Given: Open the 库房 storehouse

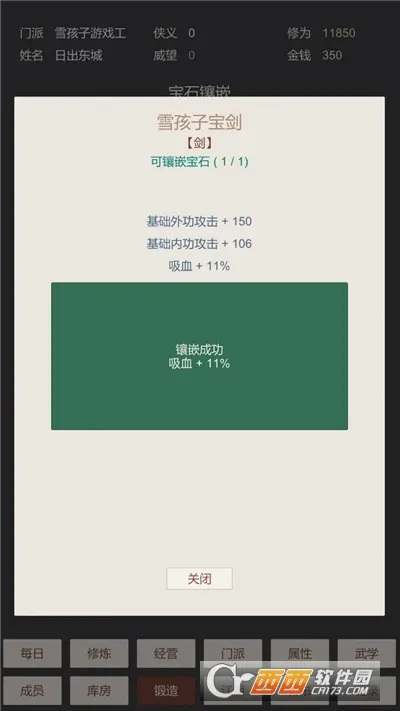Looking at the screenshot, I should pos(99,691).
